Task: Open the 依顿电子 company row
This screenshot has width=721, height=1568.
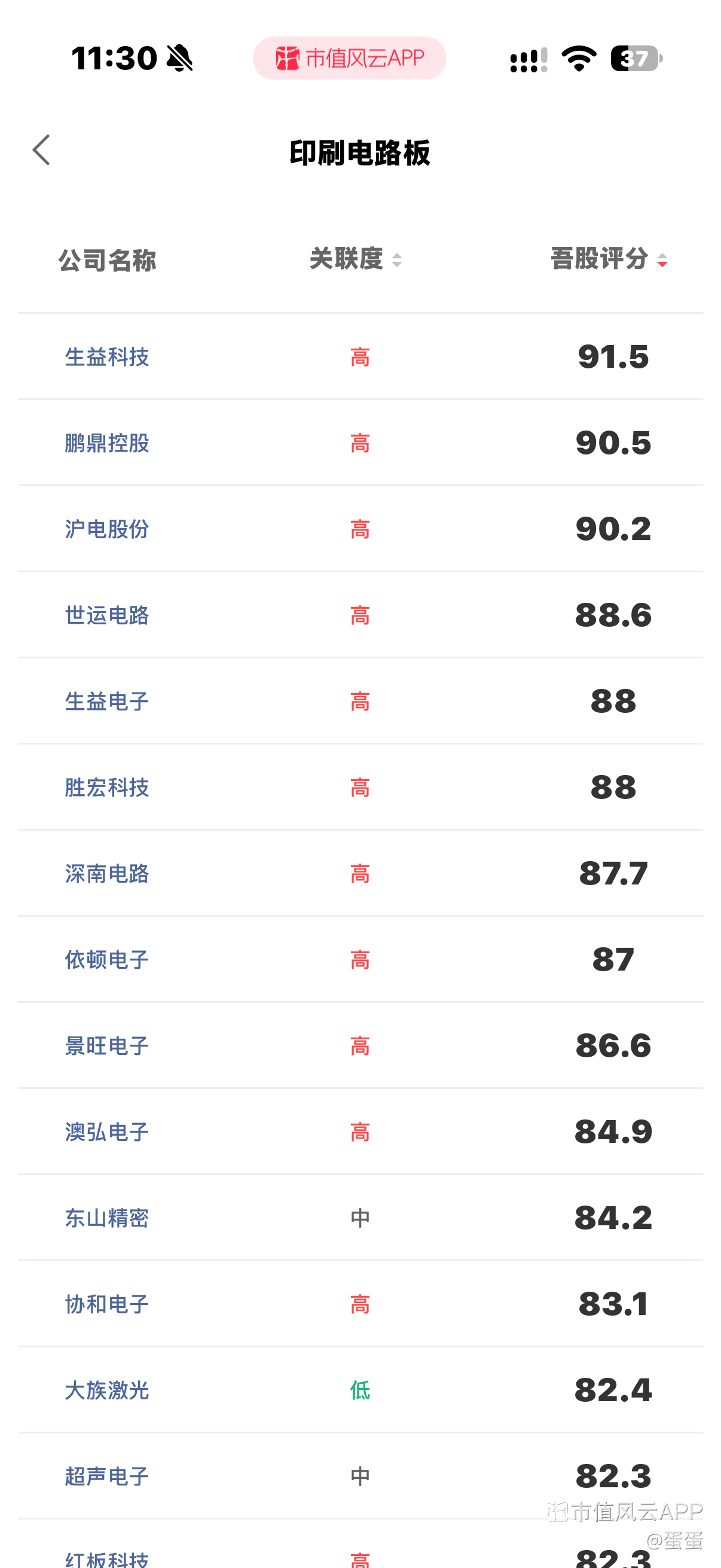Action: click(360, 960)
